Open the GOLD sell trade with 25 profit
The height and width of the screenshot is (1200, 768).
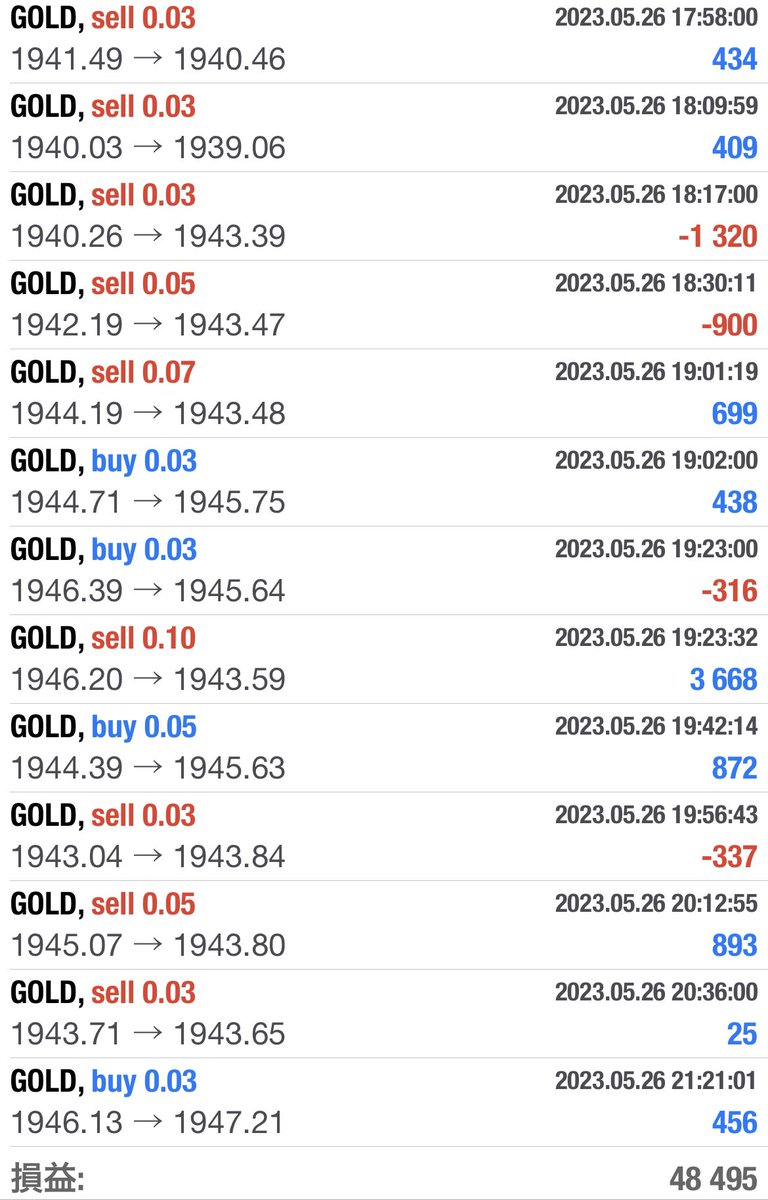coord(384,1013)
